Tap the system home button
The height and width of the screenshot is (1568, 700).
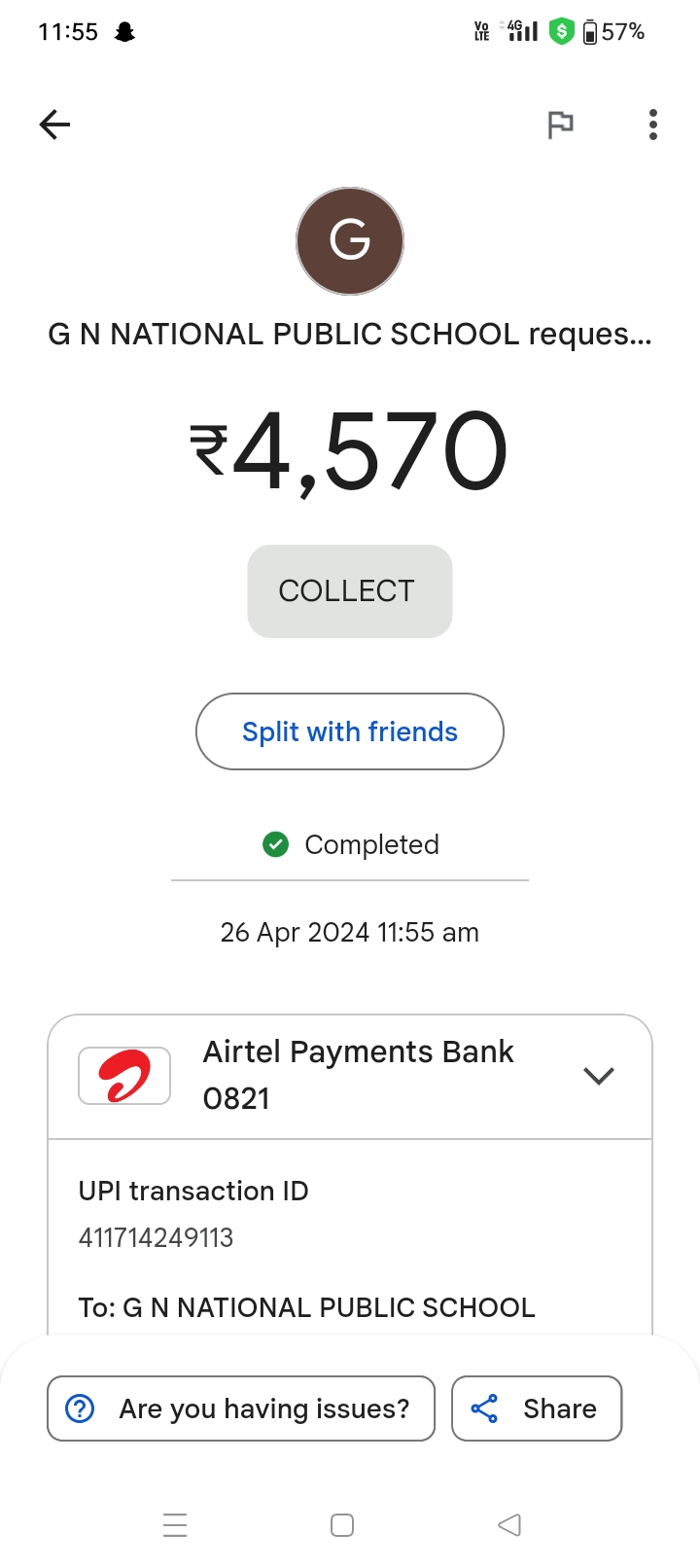click(342, 1525)
